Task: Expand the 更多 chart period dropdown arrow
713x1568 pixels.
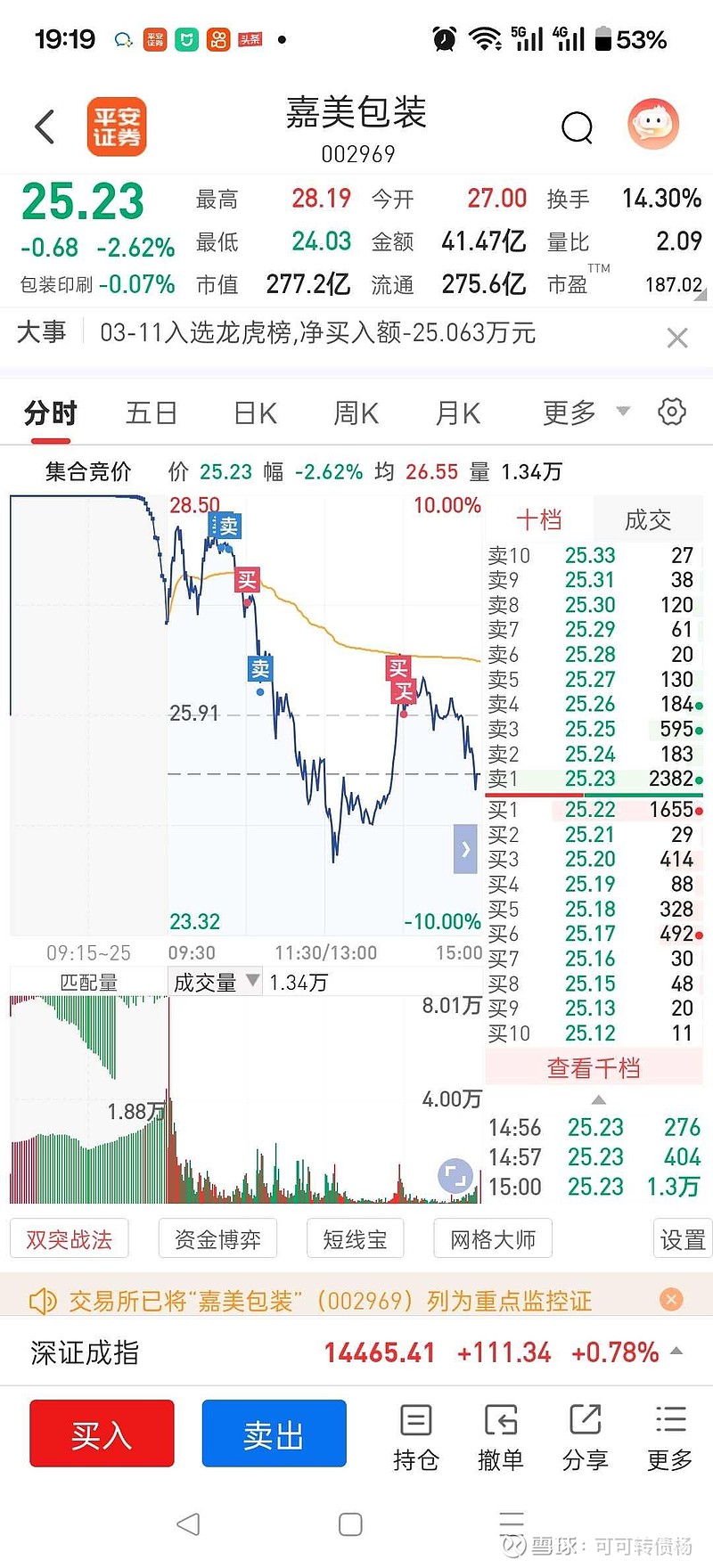Action: pos(622,412)
